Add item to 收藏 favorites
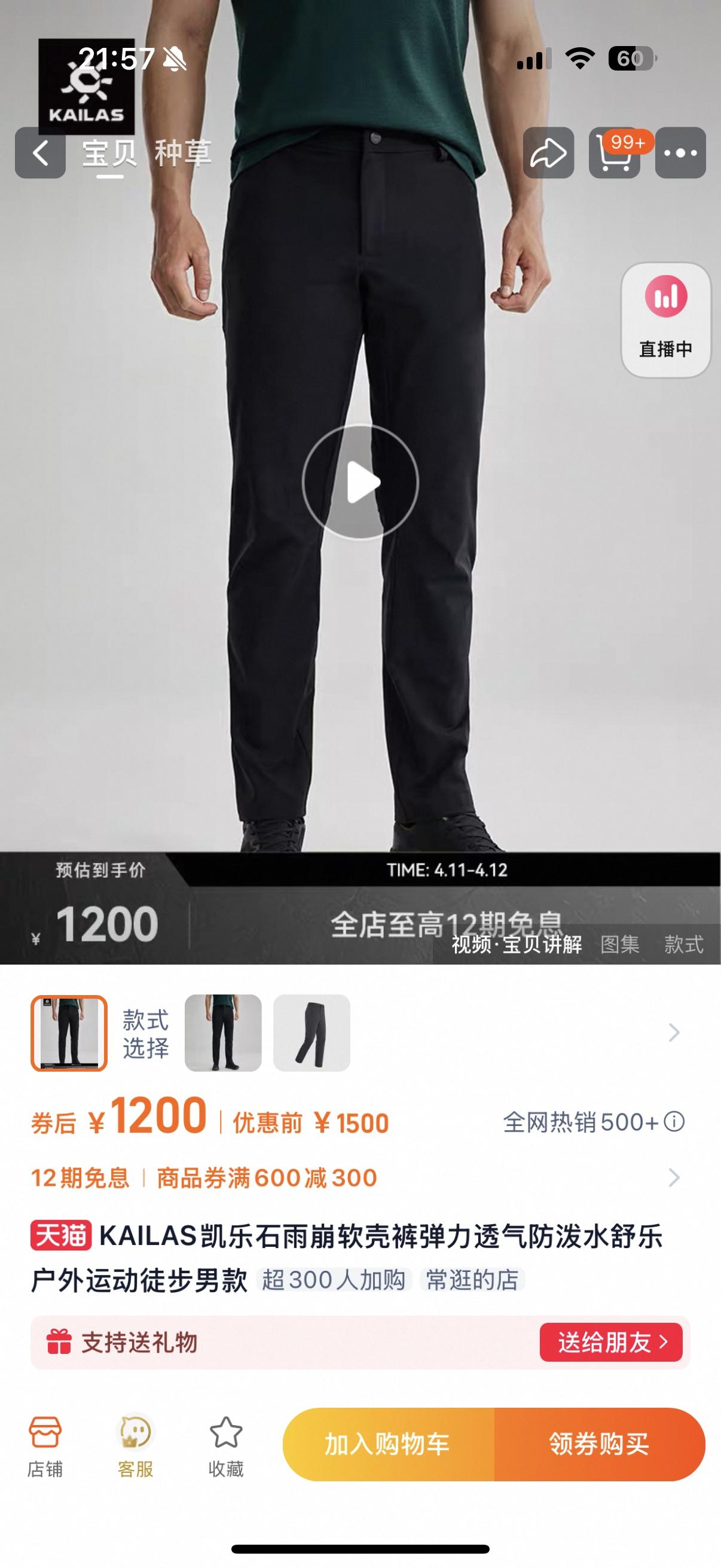This screenshot has width=721, height=1568. (x=226, y=1445)
